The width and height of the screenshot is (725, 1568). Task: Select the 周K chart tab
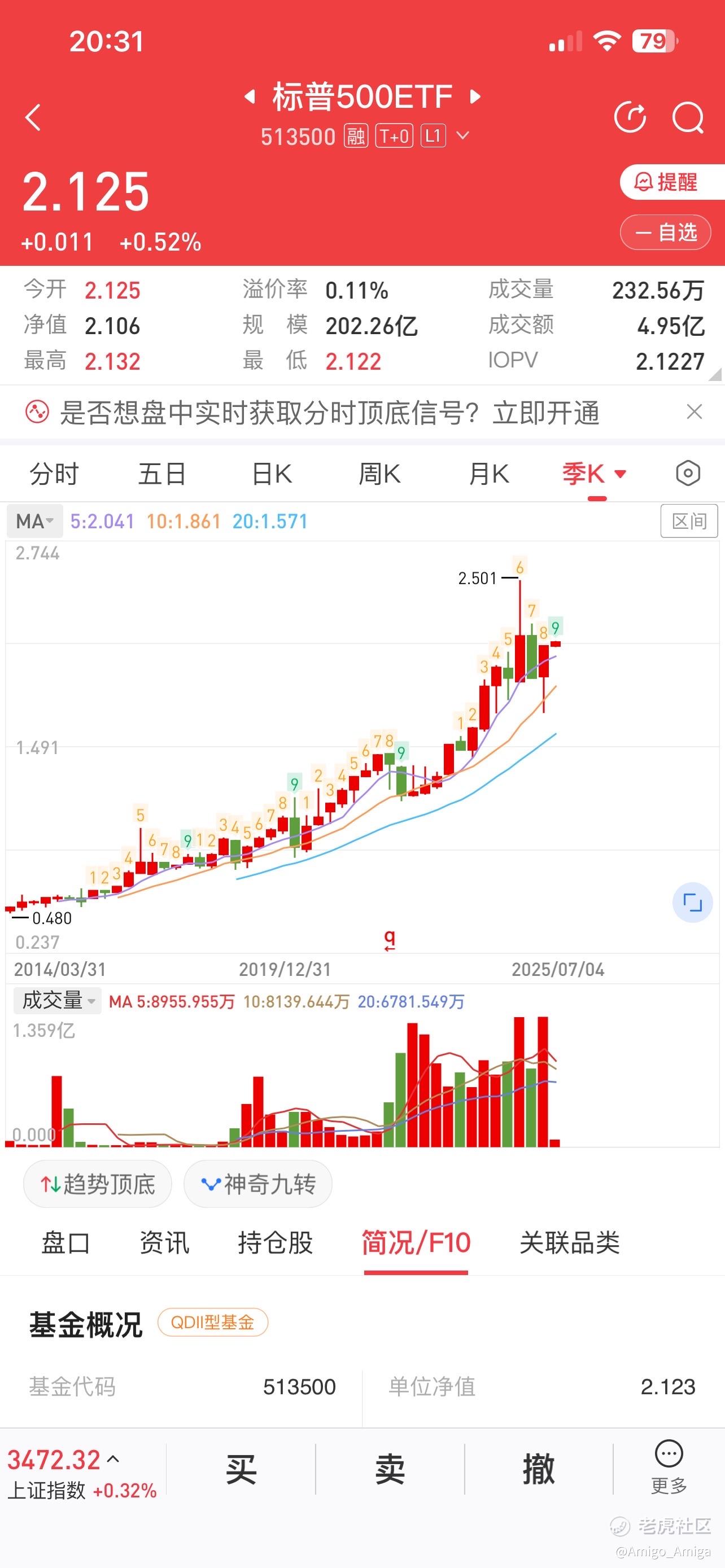coord(379,474)
